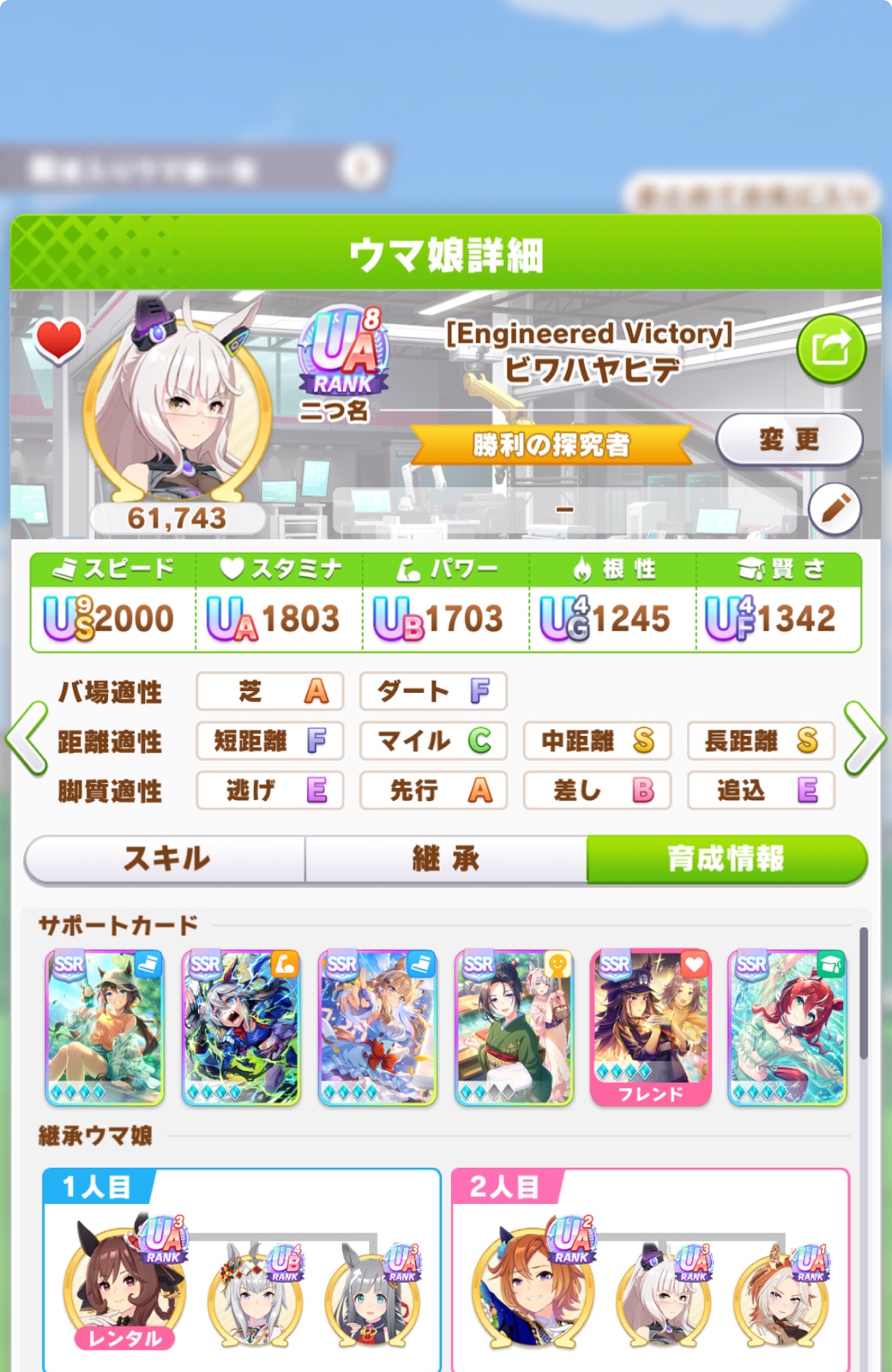The width and height of the screenshot is (892, 1372).
Task: Select the 育成情報 tab
Action: pyautogui.click(x=726, y=858)
